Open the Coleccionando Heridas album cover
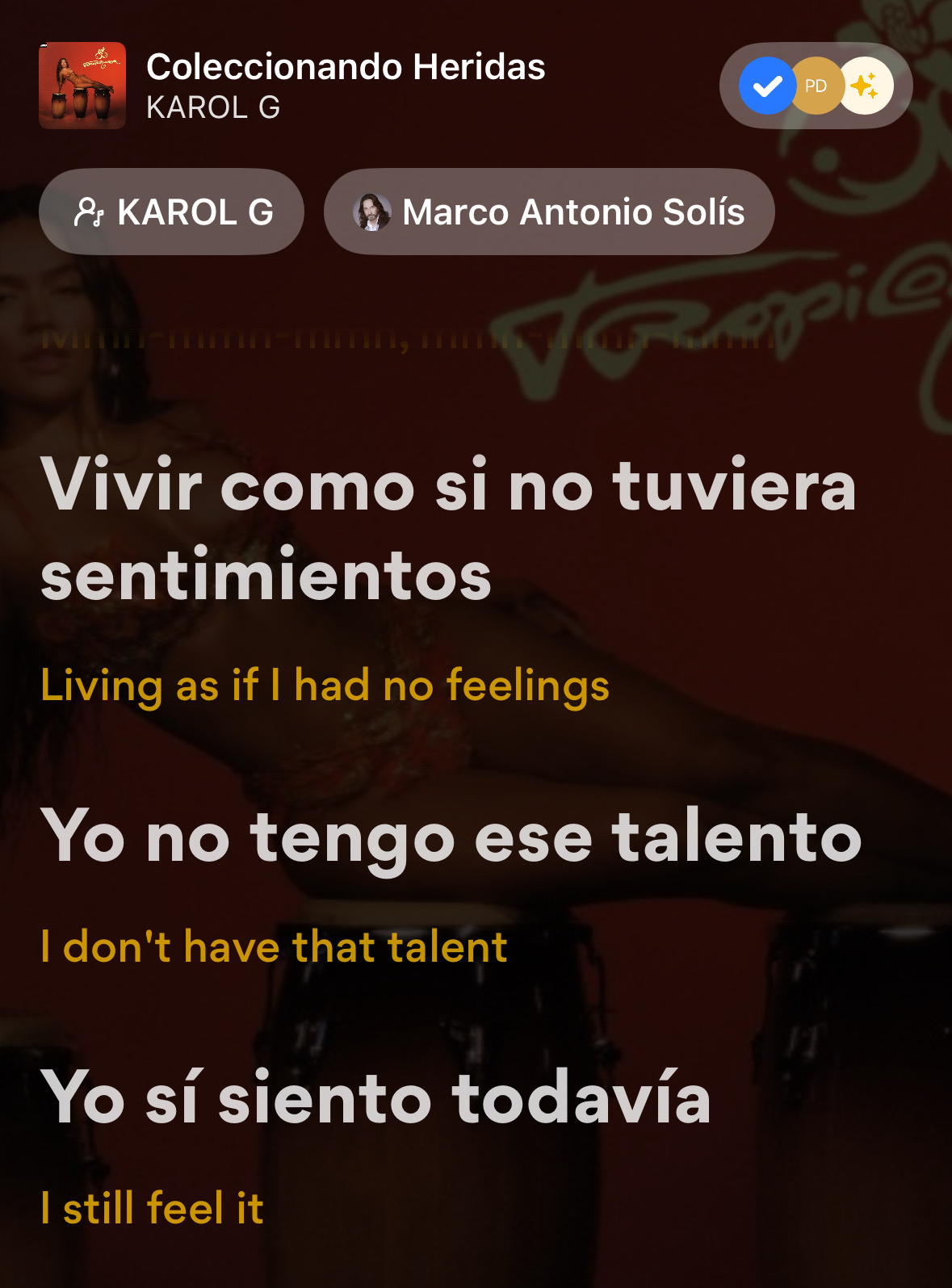952x1288 pixels. [x=82, y=86]
